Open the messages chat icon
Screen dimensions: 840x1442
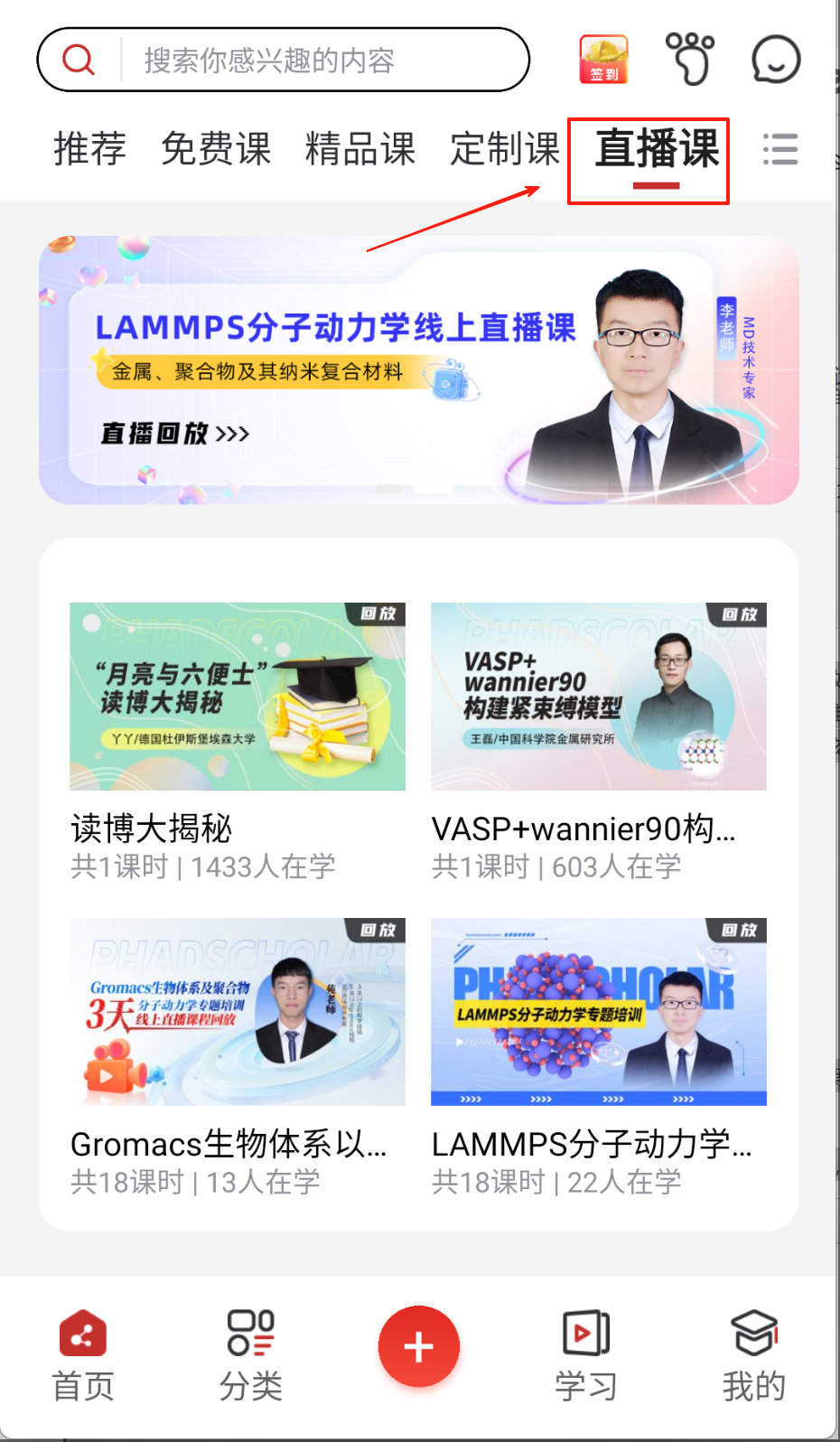coord(776,60)
